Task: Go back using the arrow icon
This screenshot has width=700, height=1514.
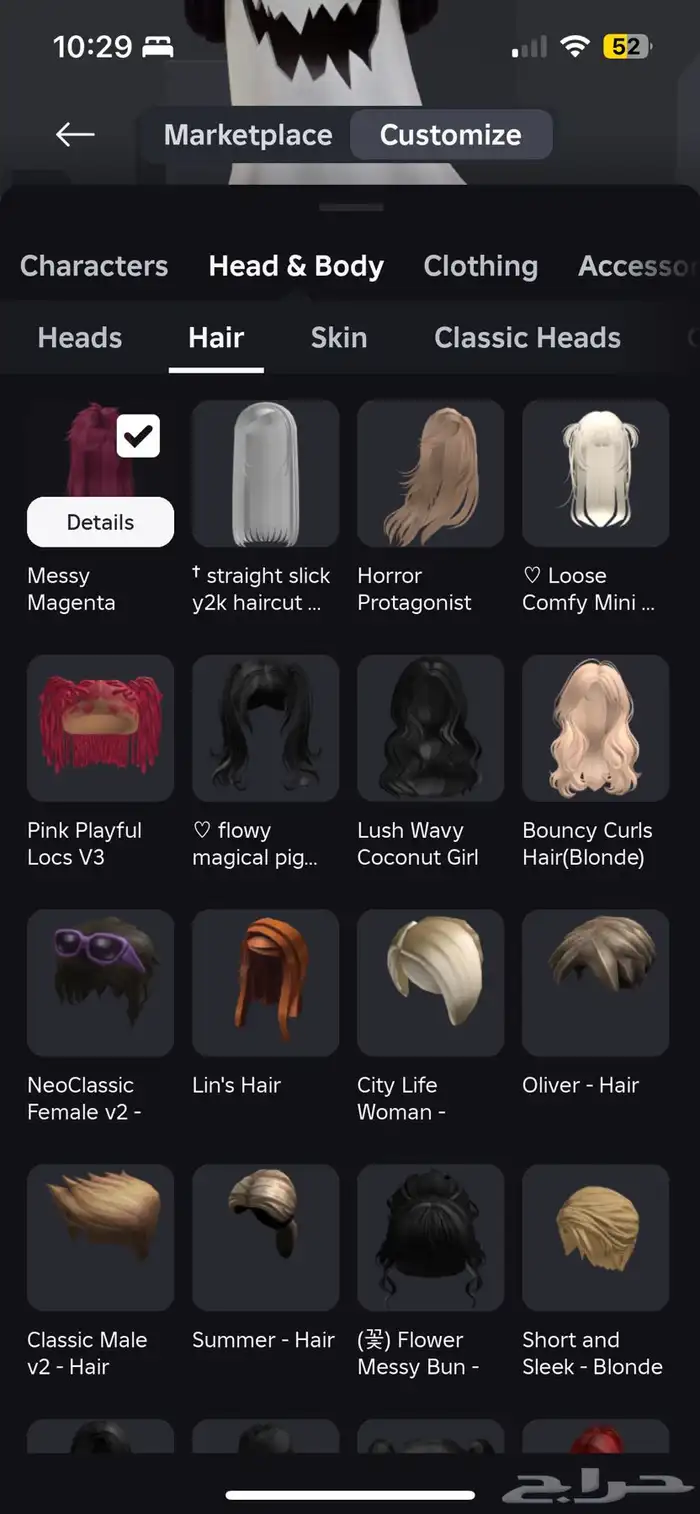Action: point(75,134)
